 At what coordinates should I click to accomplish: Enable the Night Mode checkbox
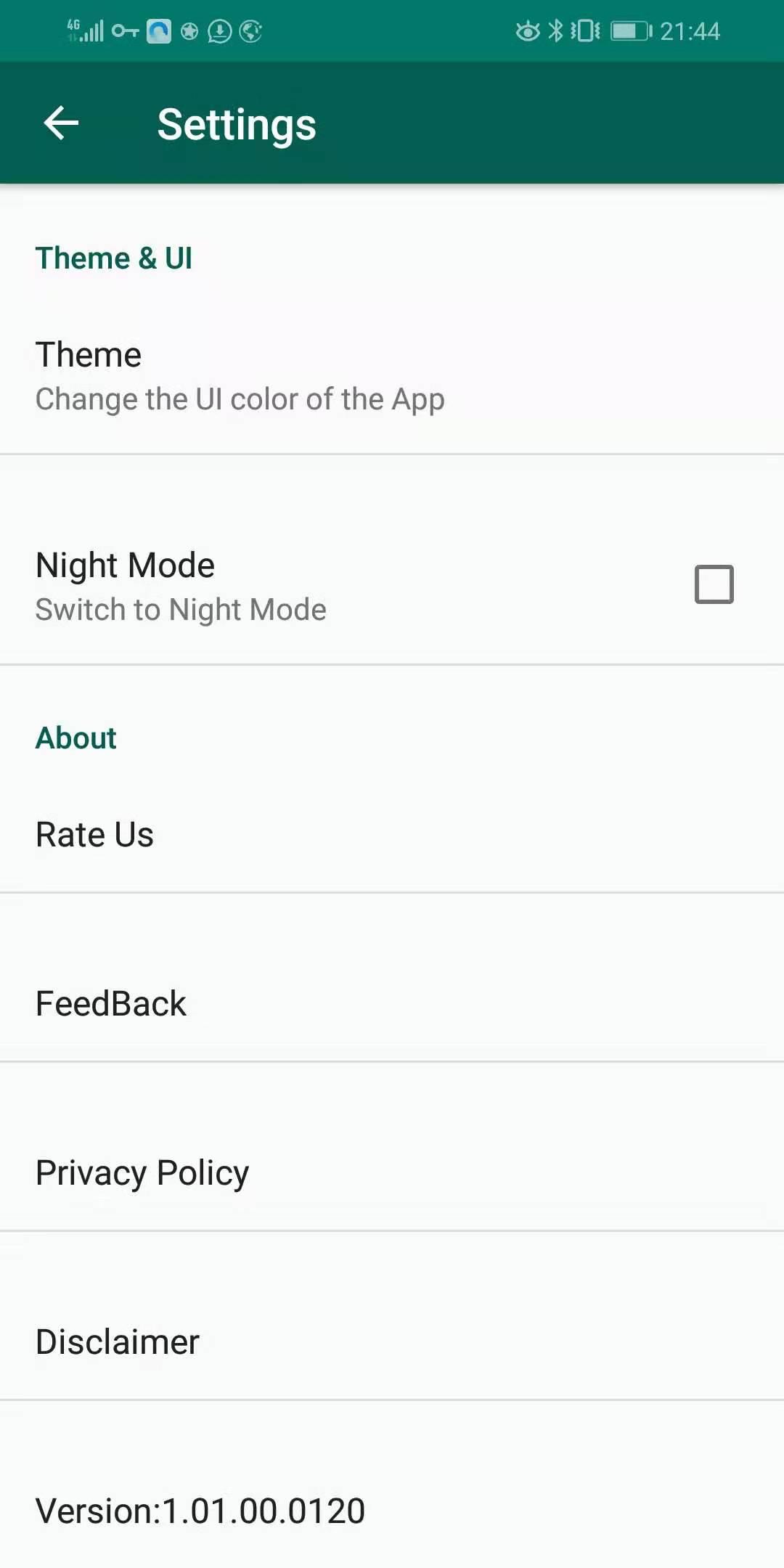[x=714, y=584]
